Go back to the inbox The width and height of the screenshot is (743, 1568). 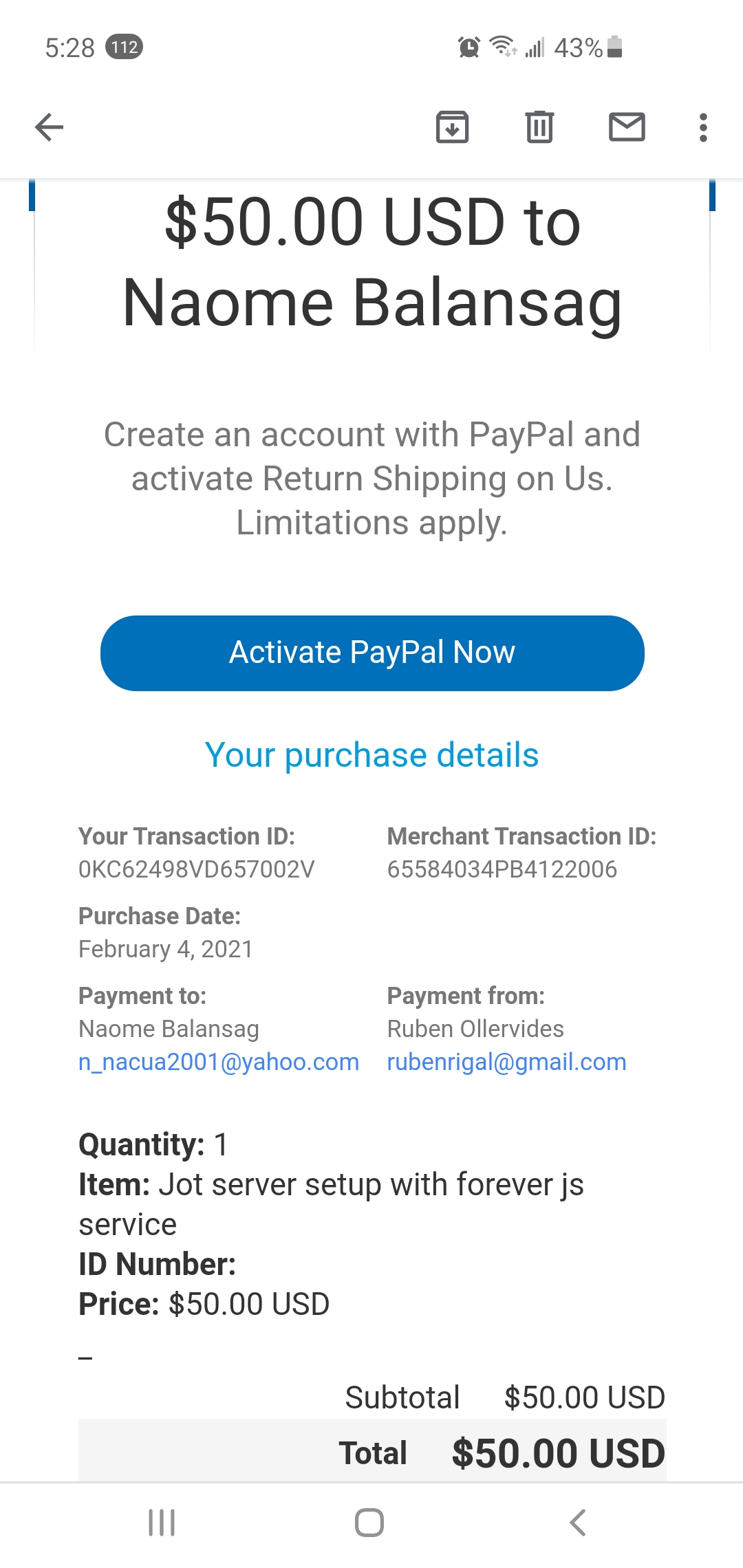click(49, 127)
